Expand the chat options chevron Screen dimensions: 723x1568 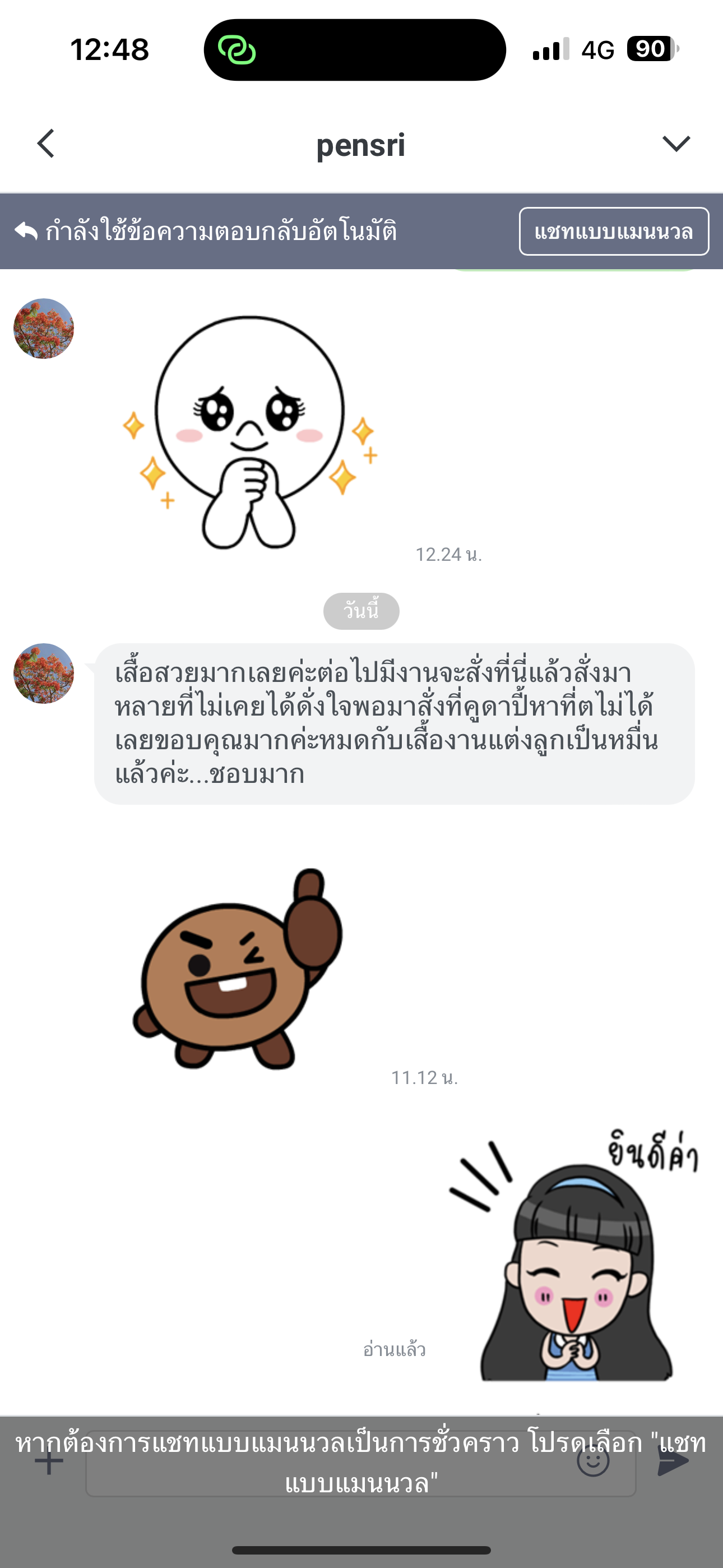pos(675,144)
